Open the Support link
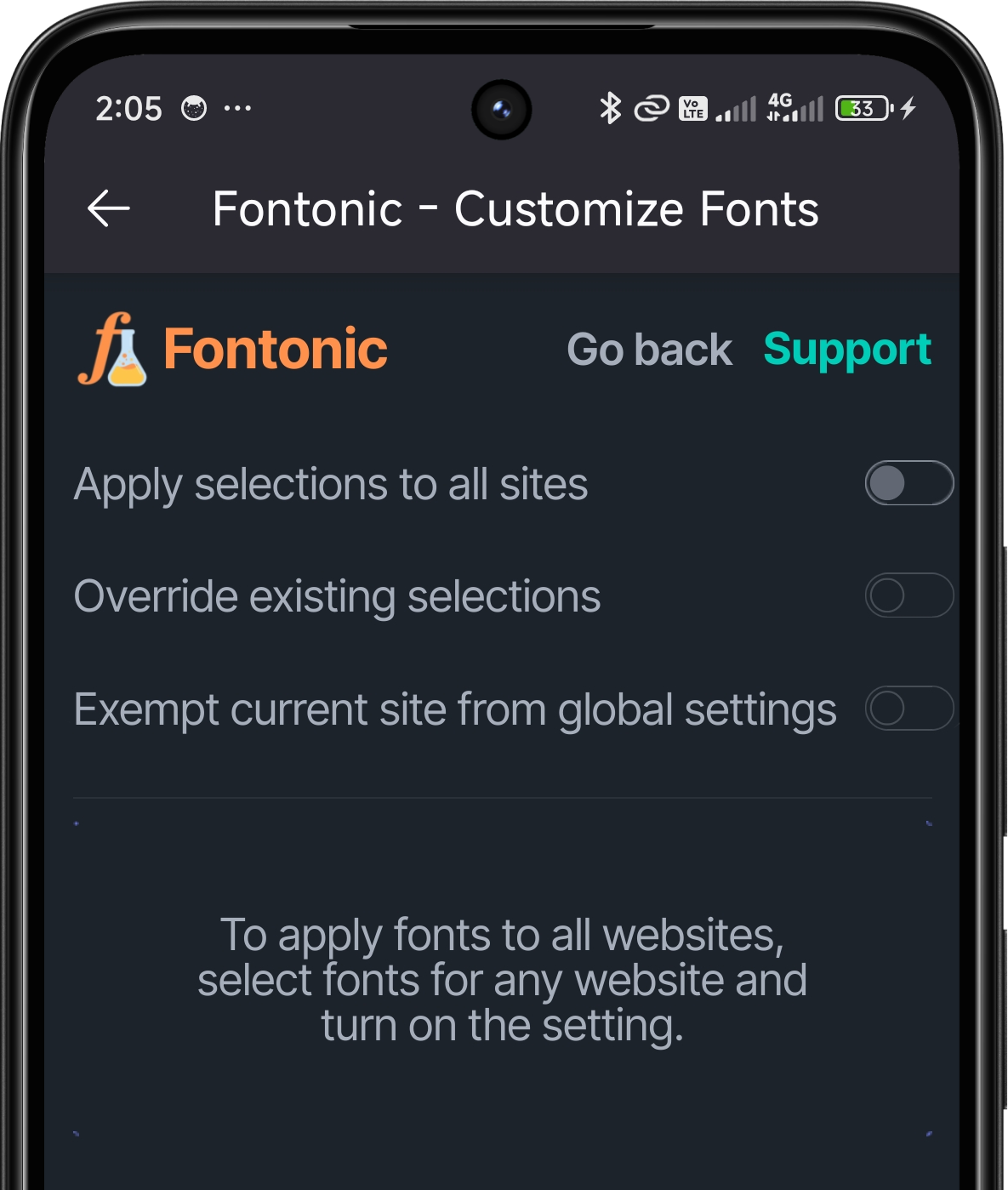The height and width of the screenshot is (1190, 1008). (x=846, y=350)
